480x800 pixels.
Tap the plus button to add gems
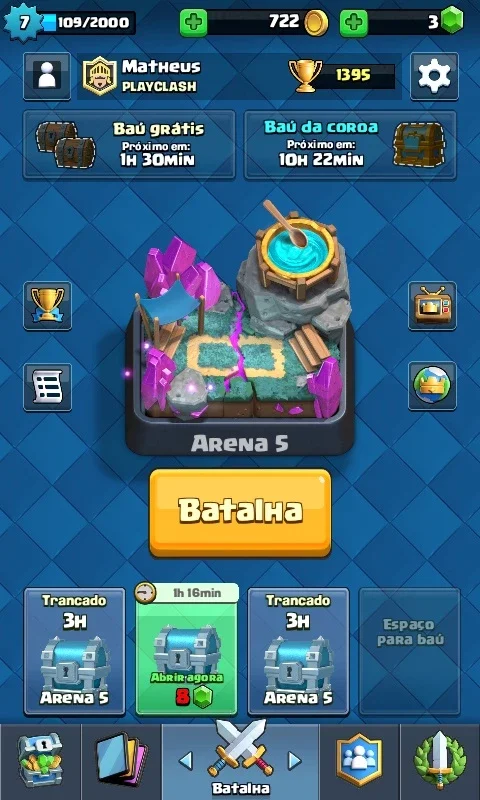pos(354,23)
